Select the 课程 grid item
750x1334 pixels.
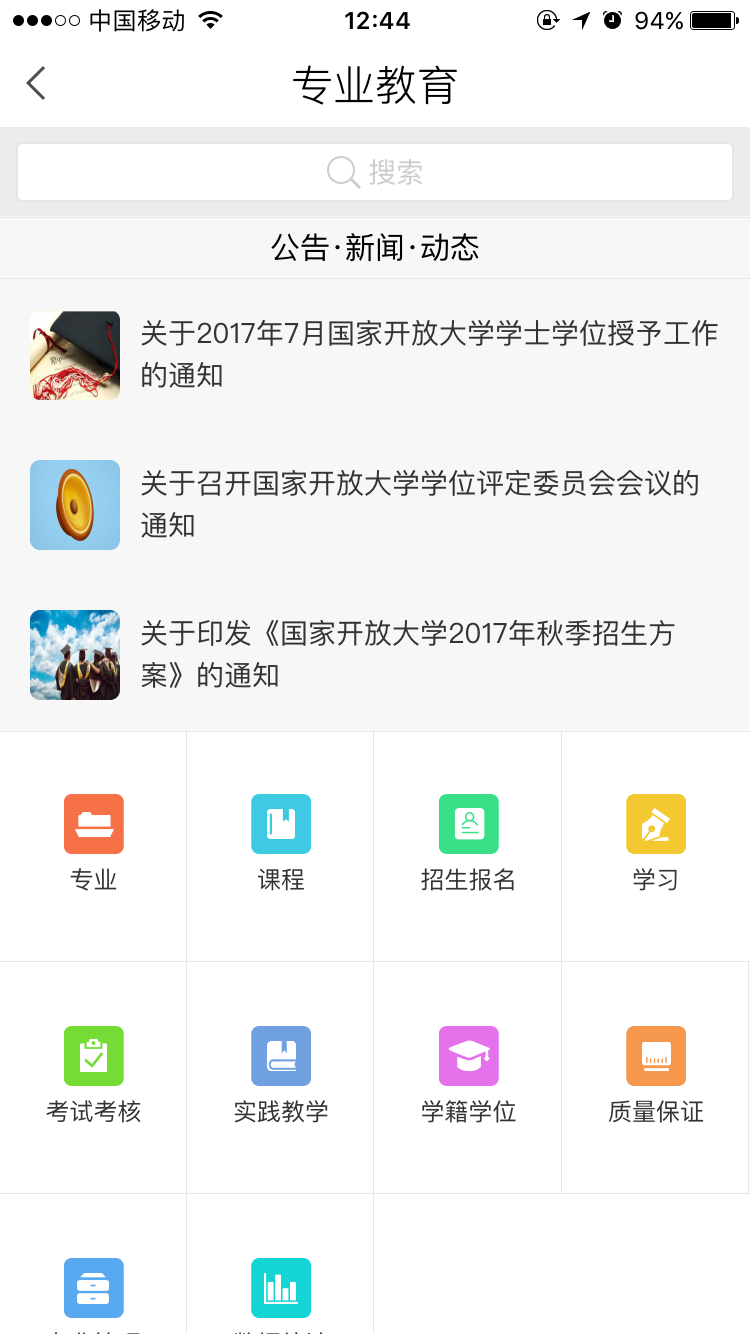(281, 843)
